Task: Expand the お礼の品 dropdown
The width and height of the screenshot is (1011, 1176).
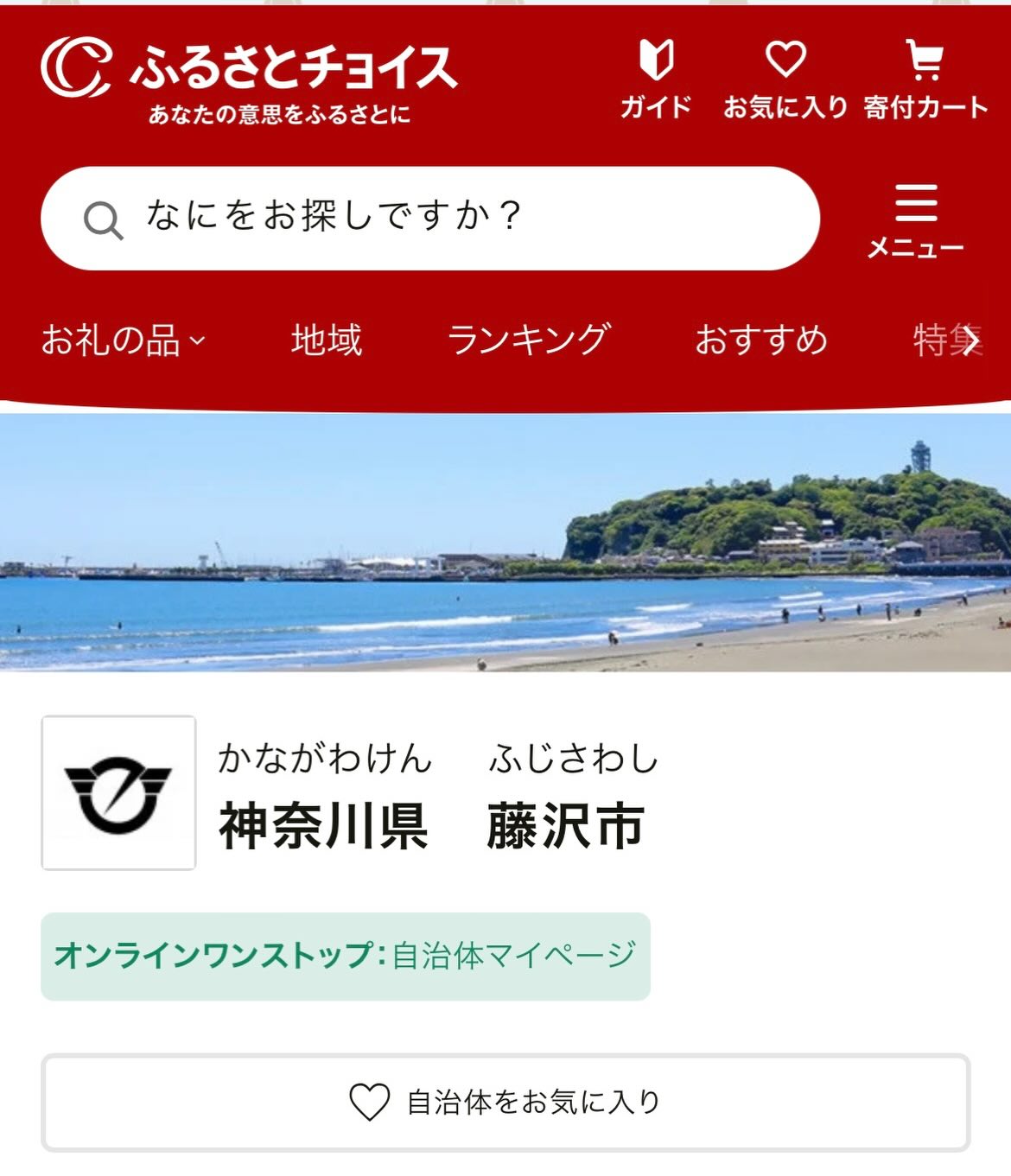Action: [x=123, y=340]
